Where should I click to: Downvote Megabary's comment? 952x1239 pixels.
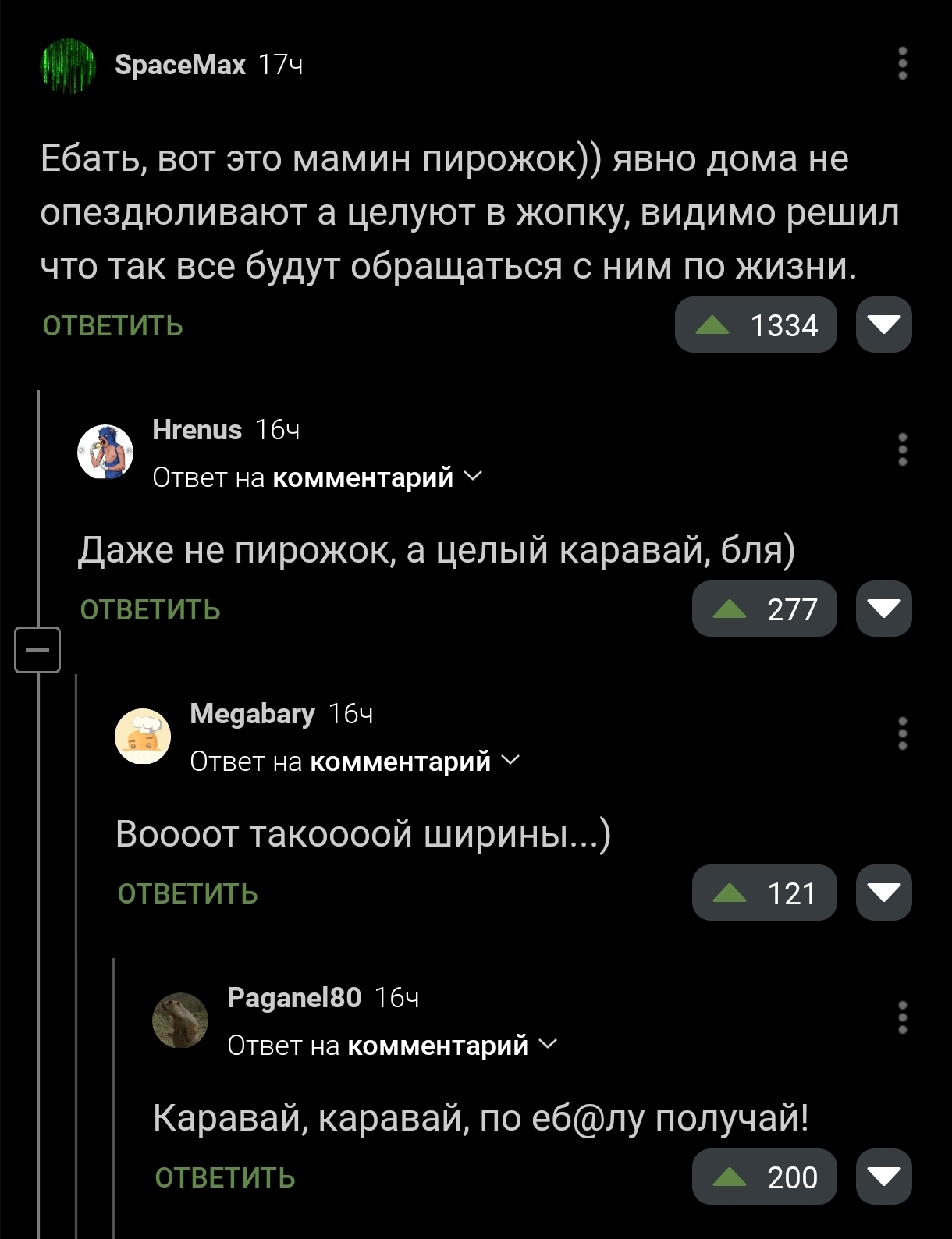coord(884,893)
